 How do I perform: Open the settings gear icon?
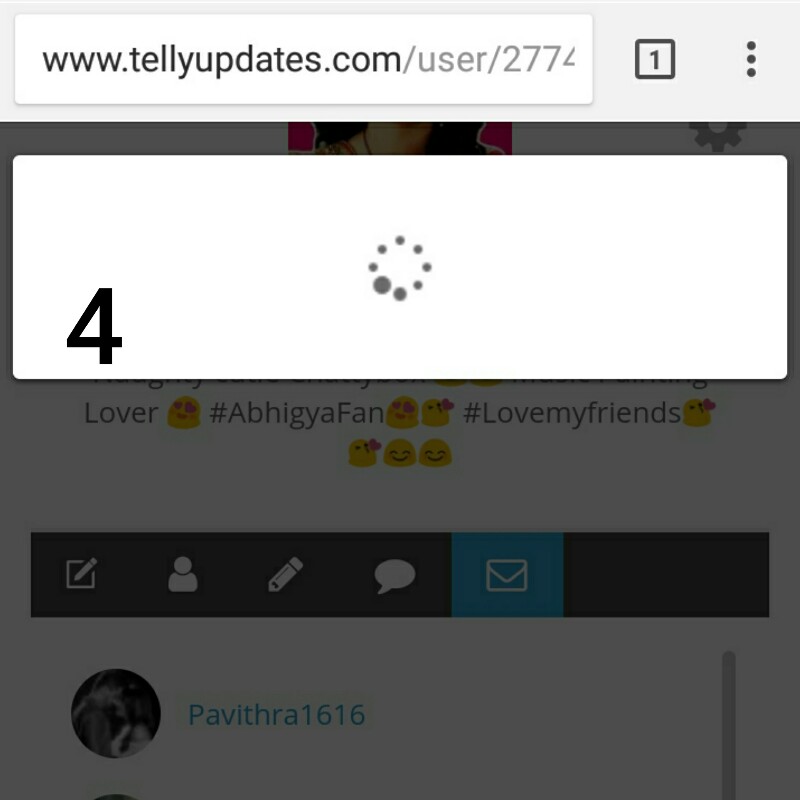(718, 135)
